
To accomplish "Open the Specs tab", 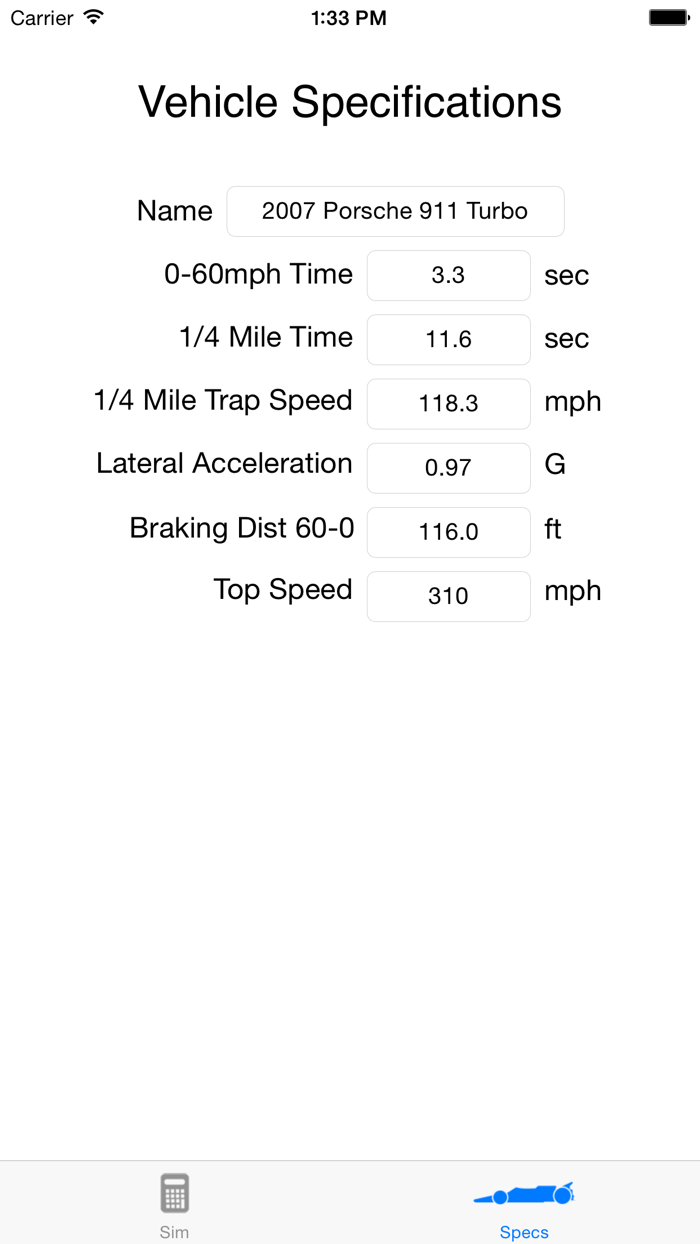I will 524,1203.
